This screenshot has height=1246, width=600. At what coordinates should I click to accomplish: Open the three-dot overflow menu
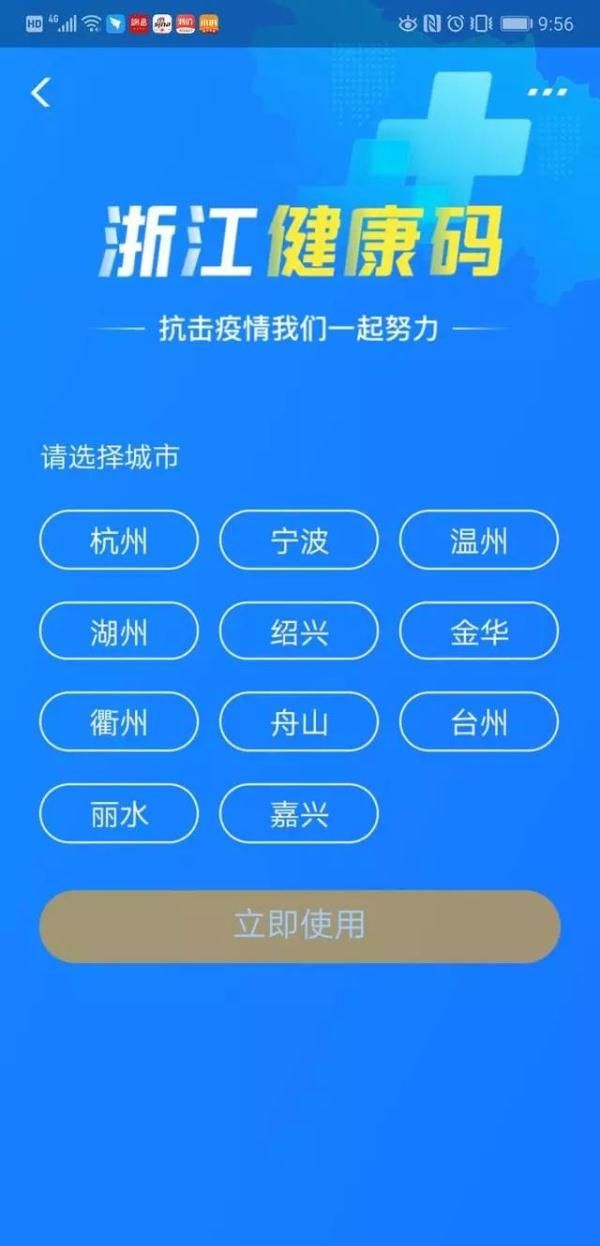[x=547, y=92]
